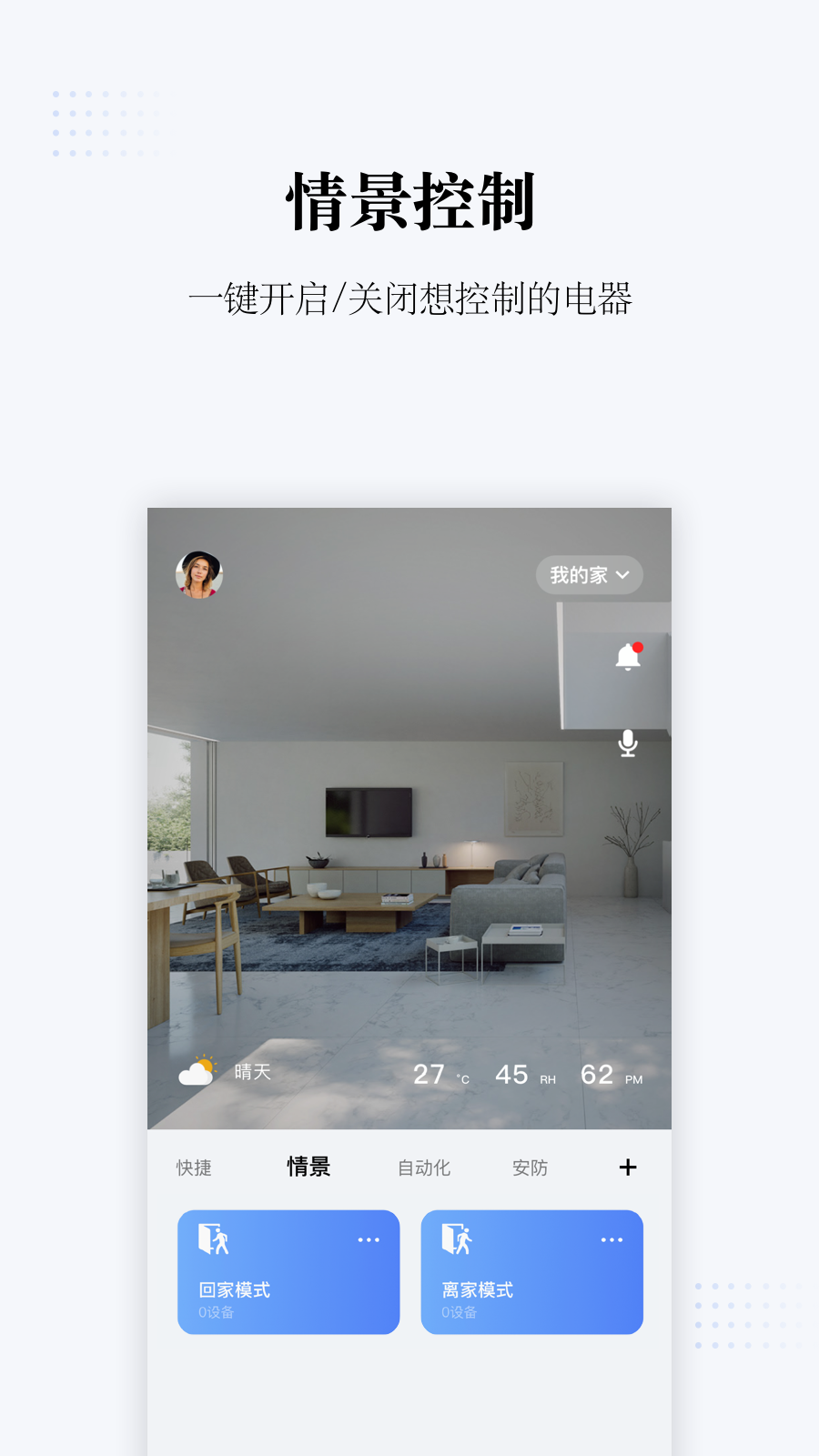Screen dimensions: 819x1456
Task: Open the 安防 security tab
Action: coord(531,1168)
